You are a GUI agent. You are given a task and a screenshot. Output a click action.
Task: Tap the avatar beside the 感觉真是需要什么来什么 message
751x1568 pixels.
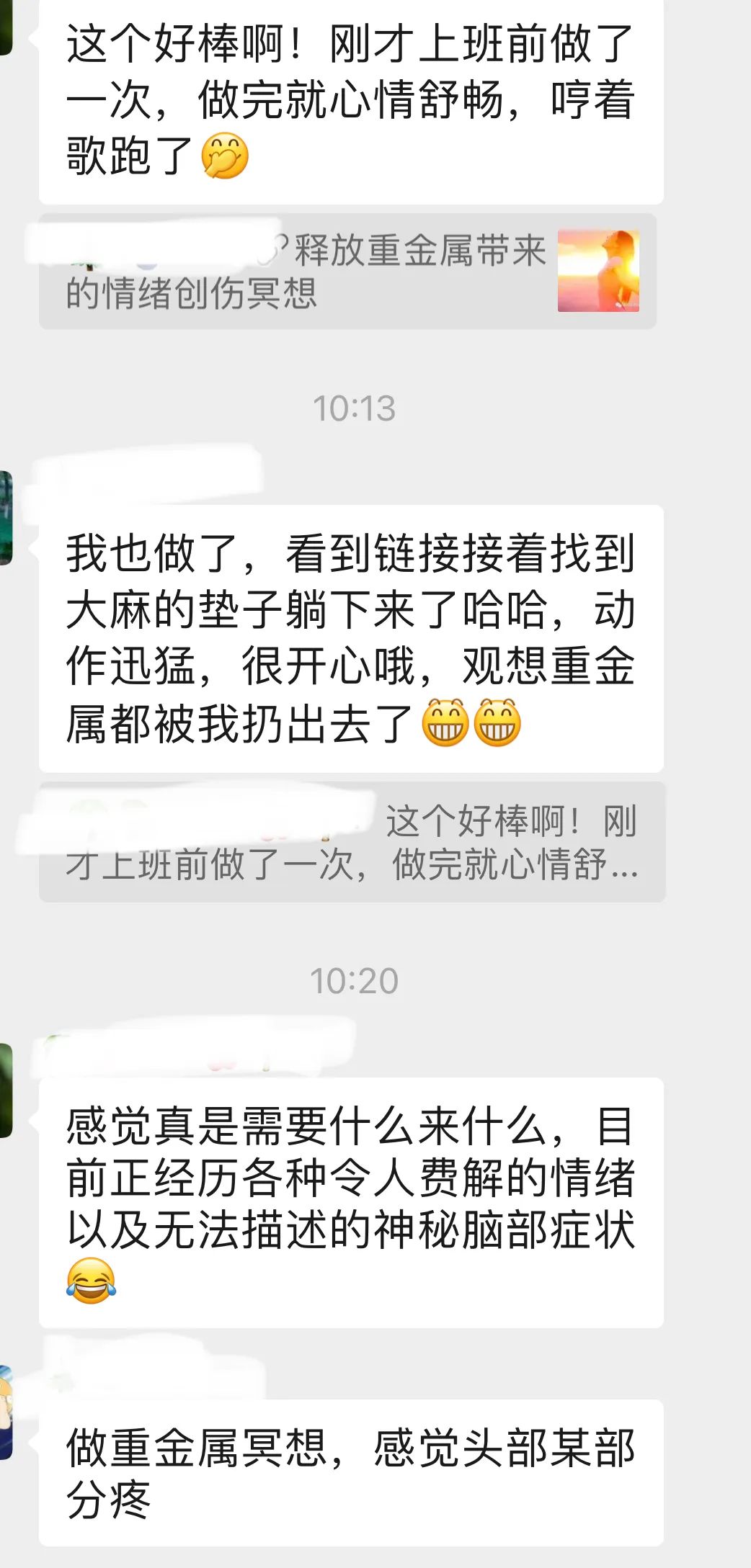pos(6,1090)
